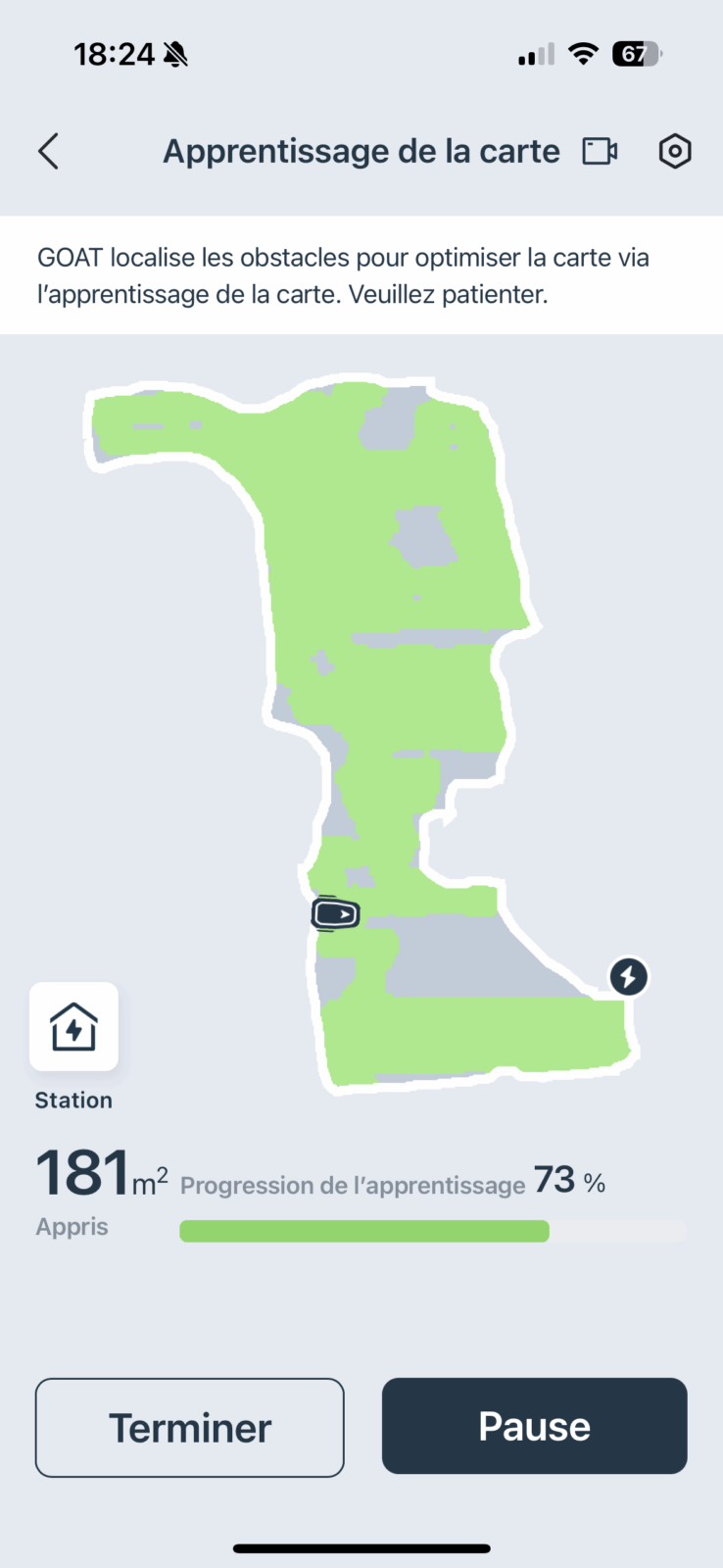Open the live camera view icon

(600, 151)
